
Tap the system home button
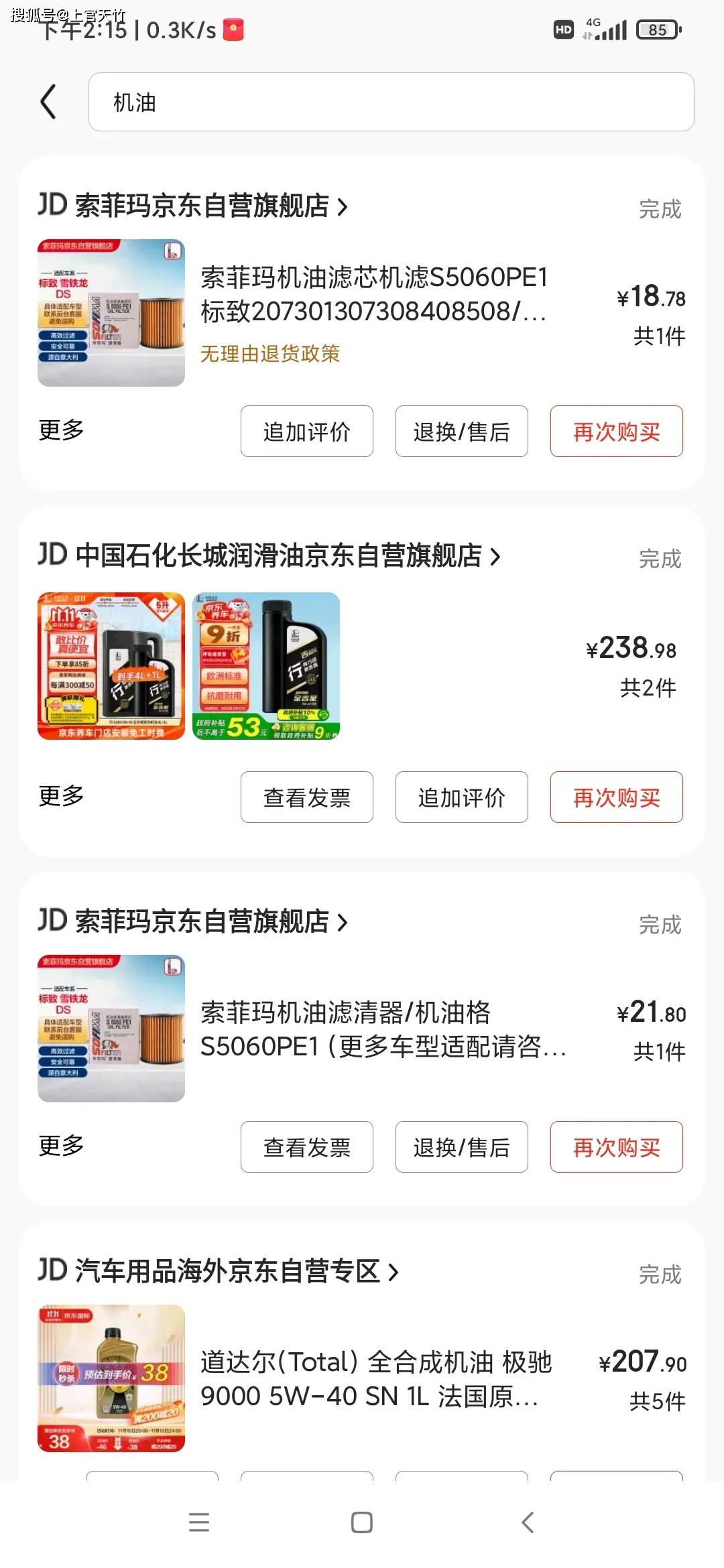(362, 1522)
